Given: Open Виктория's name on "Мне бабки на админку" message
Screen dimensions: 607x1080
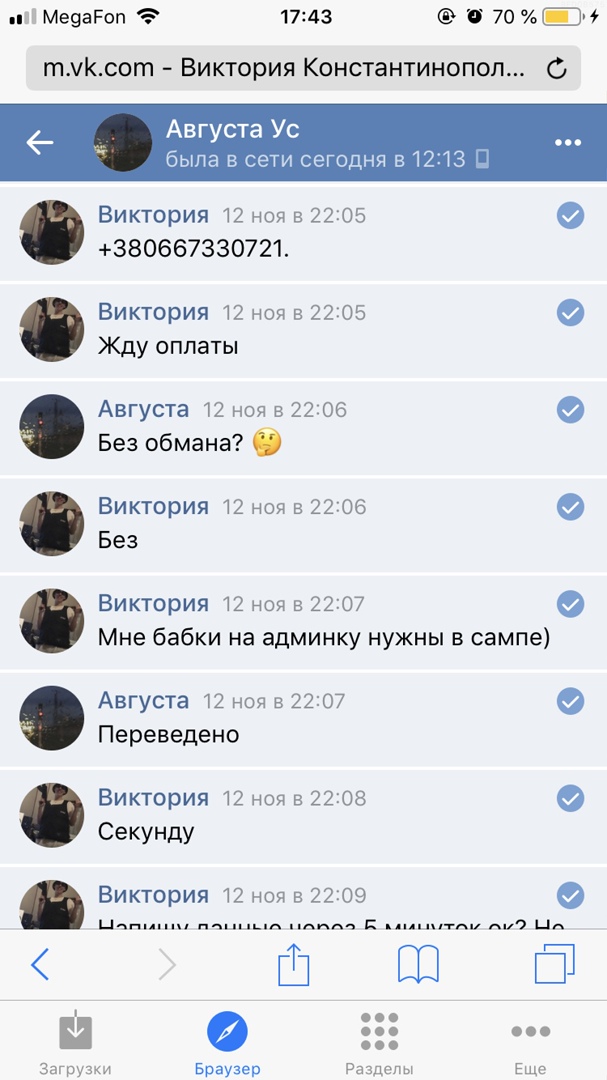Looking at the screenshot, I should (153, 603).
